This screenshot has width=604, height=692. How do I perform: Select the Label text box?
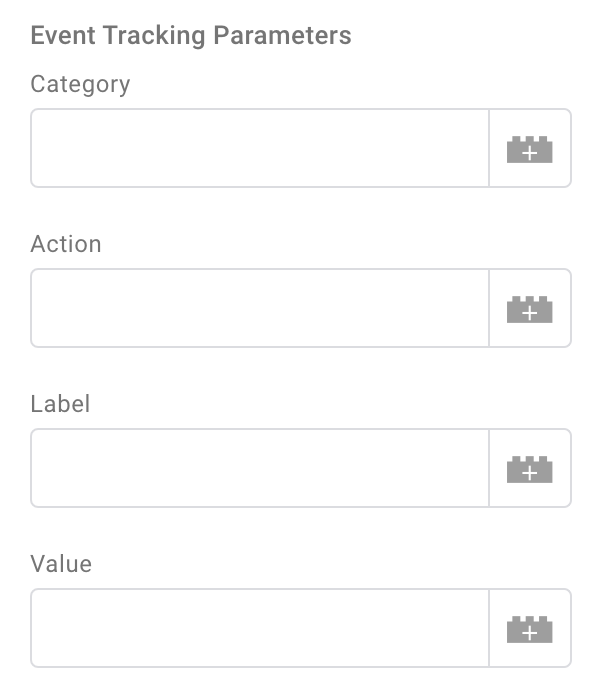[260, 469]
